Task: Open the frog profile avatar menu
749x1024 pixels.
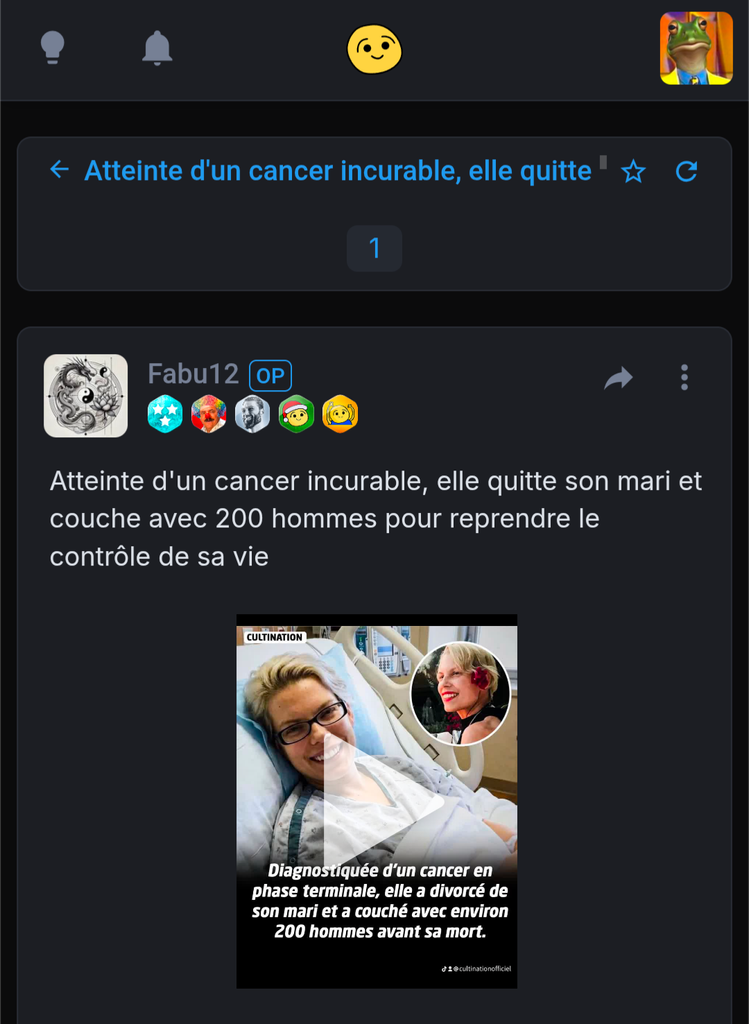Action: click(696, 48)
